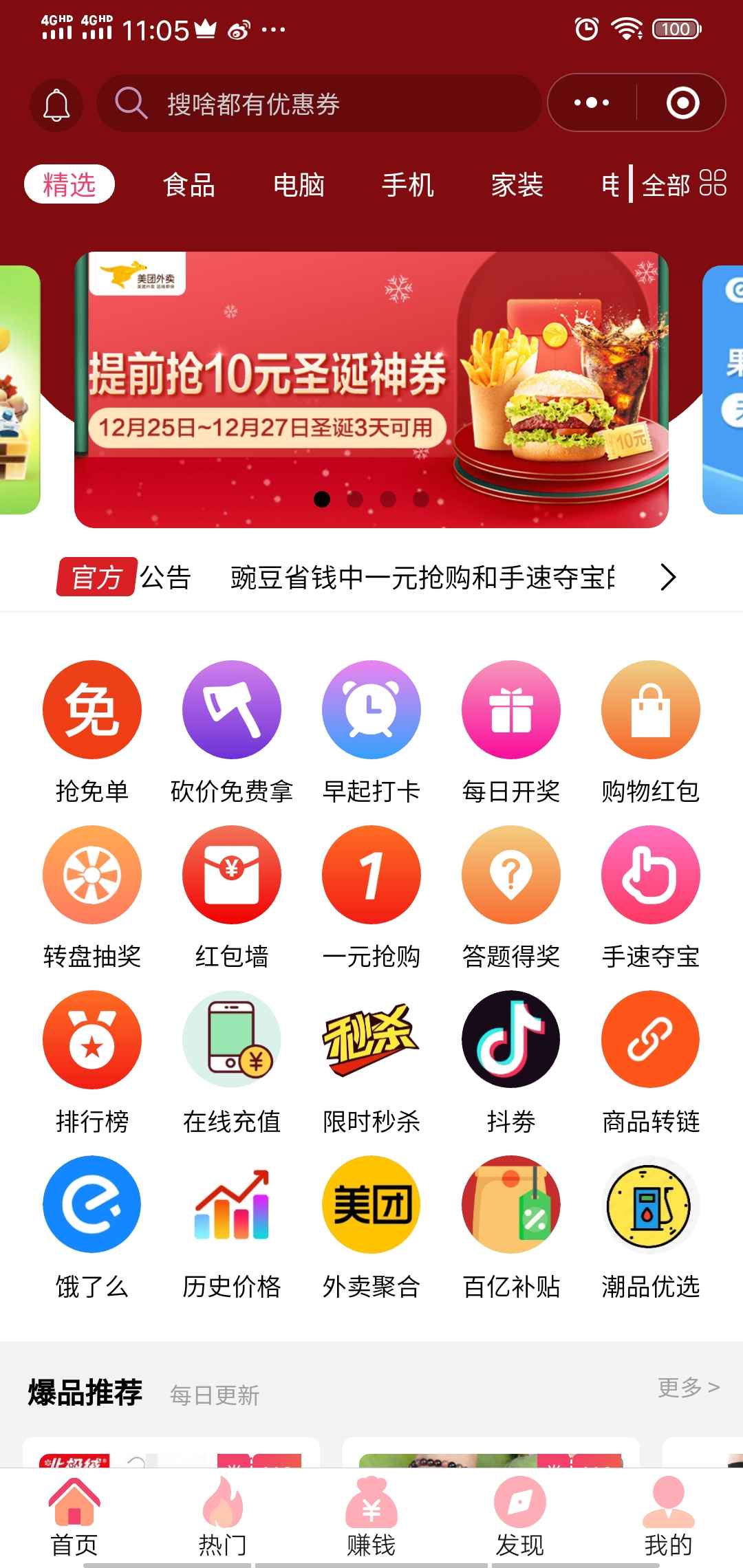
Task: Tap the search box for coupons
Action: click(319, 104)
